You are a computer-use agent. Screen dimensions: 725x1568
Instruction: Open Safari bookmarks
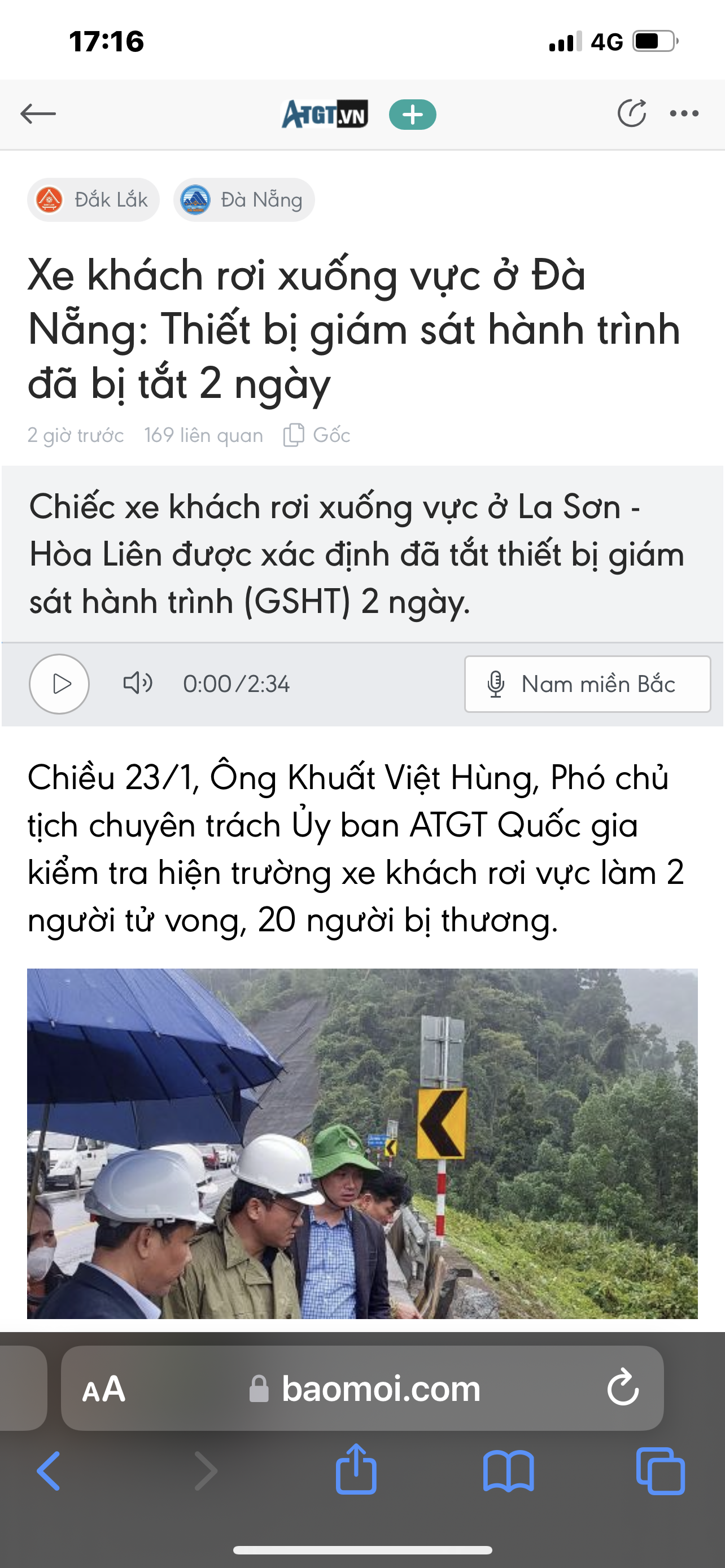pyautogui.click(x=508, y=1470)
